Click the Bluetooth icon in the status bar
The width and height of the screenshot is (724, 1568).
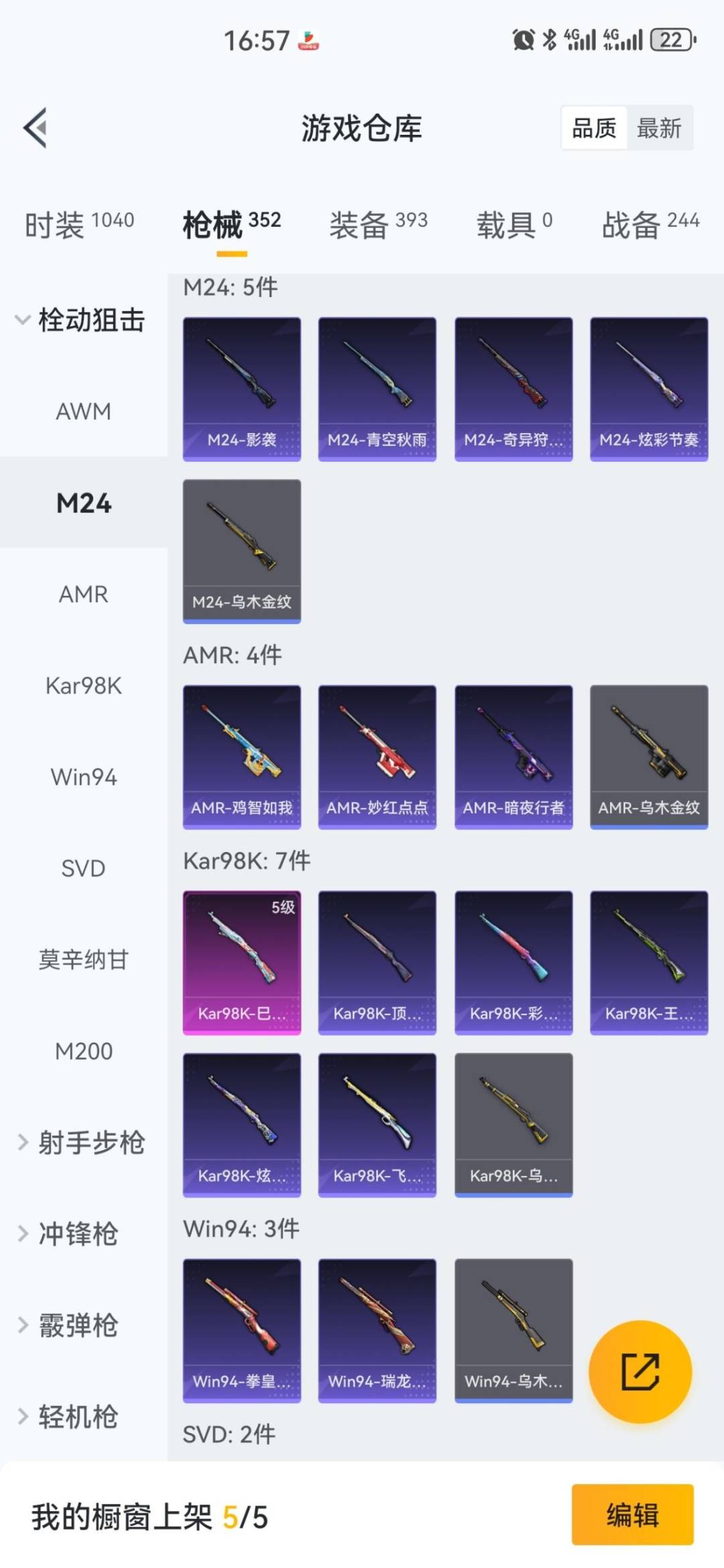[548, 40]
